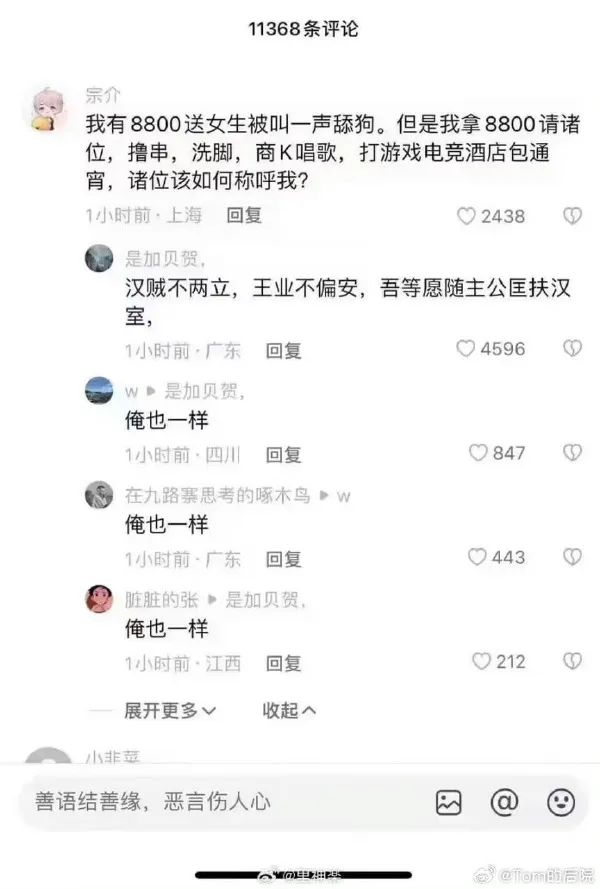Image resolution: width=600 pixels, height=889 pixels.
Task: Like 宗介's comment with 2438 likes
Action: pyautogui.click(x=466, y=216)
